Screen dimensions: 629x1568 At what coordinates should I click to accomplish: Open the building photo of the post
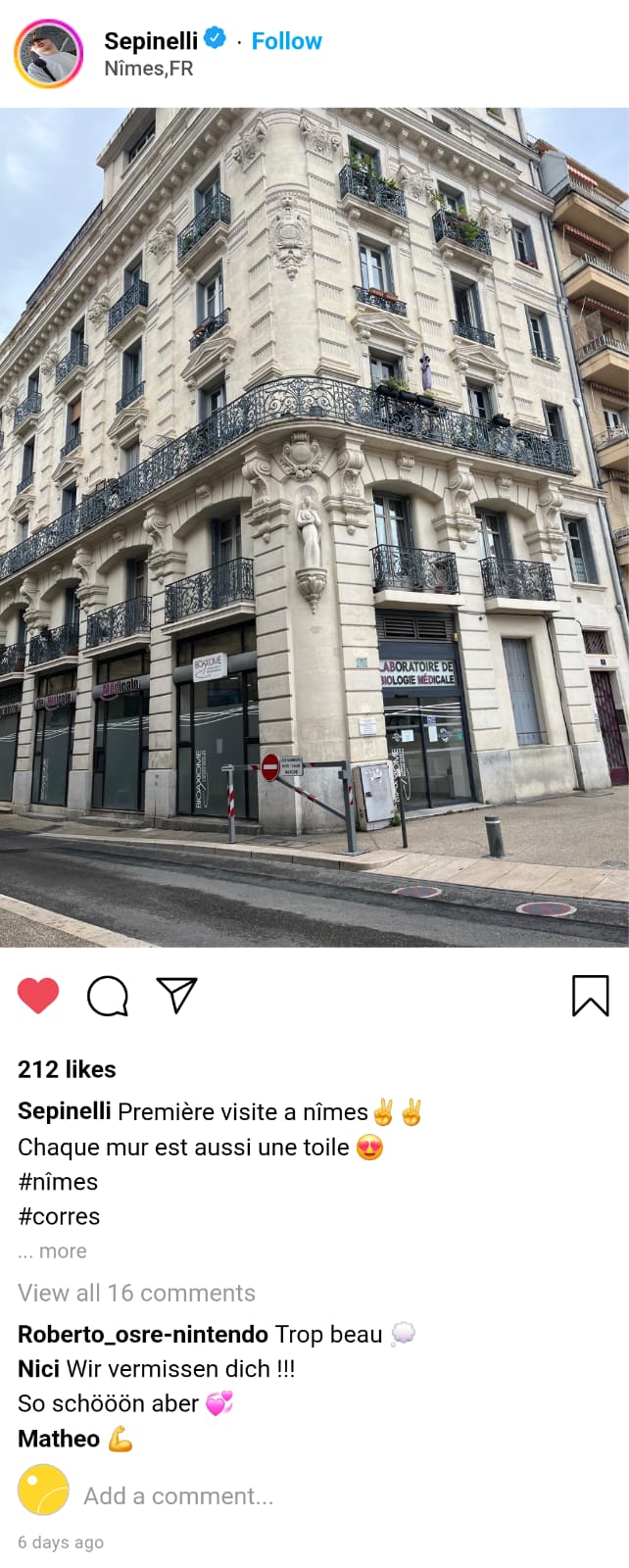point(314,527)
